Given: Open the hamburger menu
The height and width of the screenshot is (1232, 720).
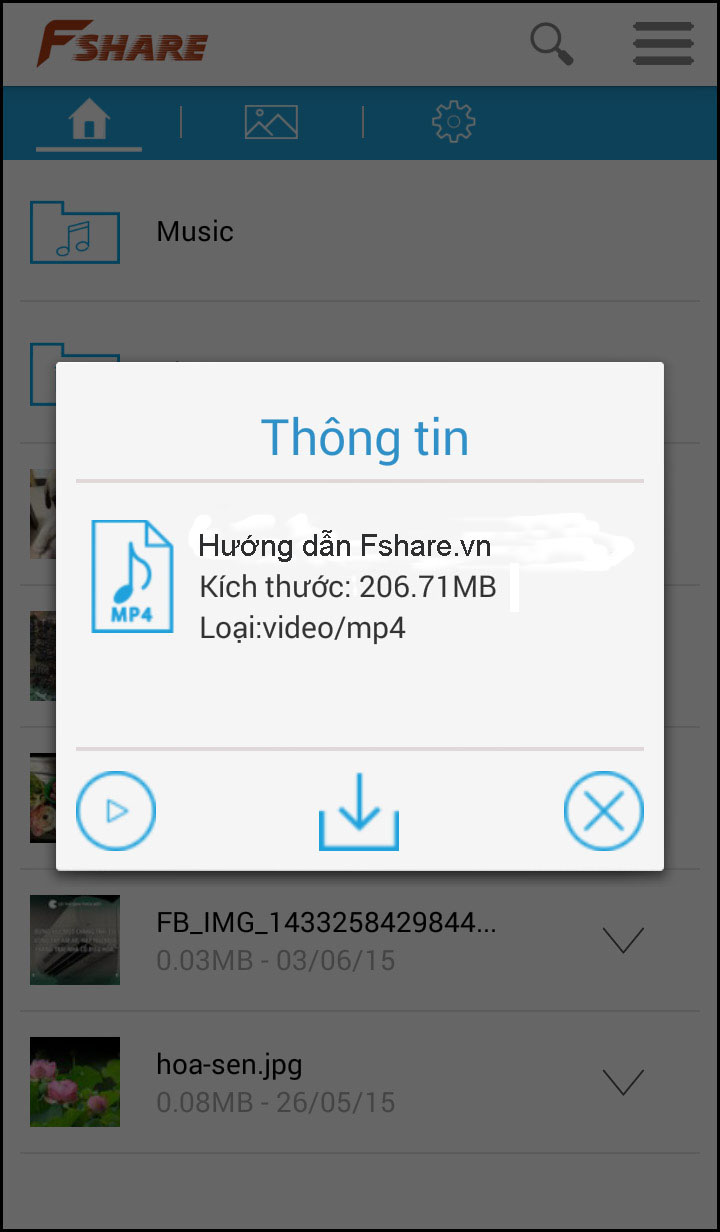Looking at the screenshot, I should [663, 44].
